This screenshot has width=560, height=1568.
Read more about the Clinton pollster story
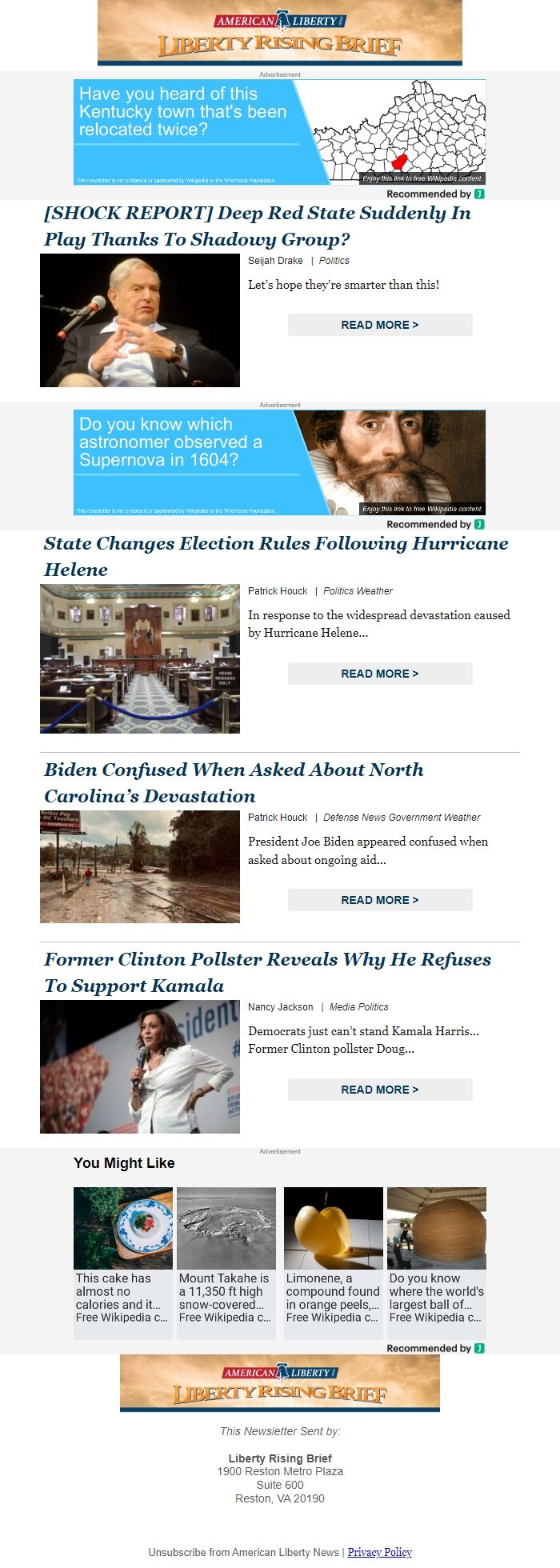(379, 1090)
